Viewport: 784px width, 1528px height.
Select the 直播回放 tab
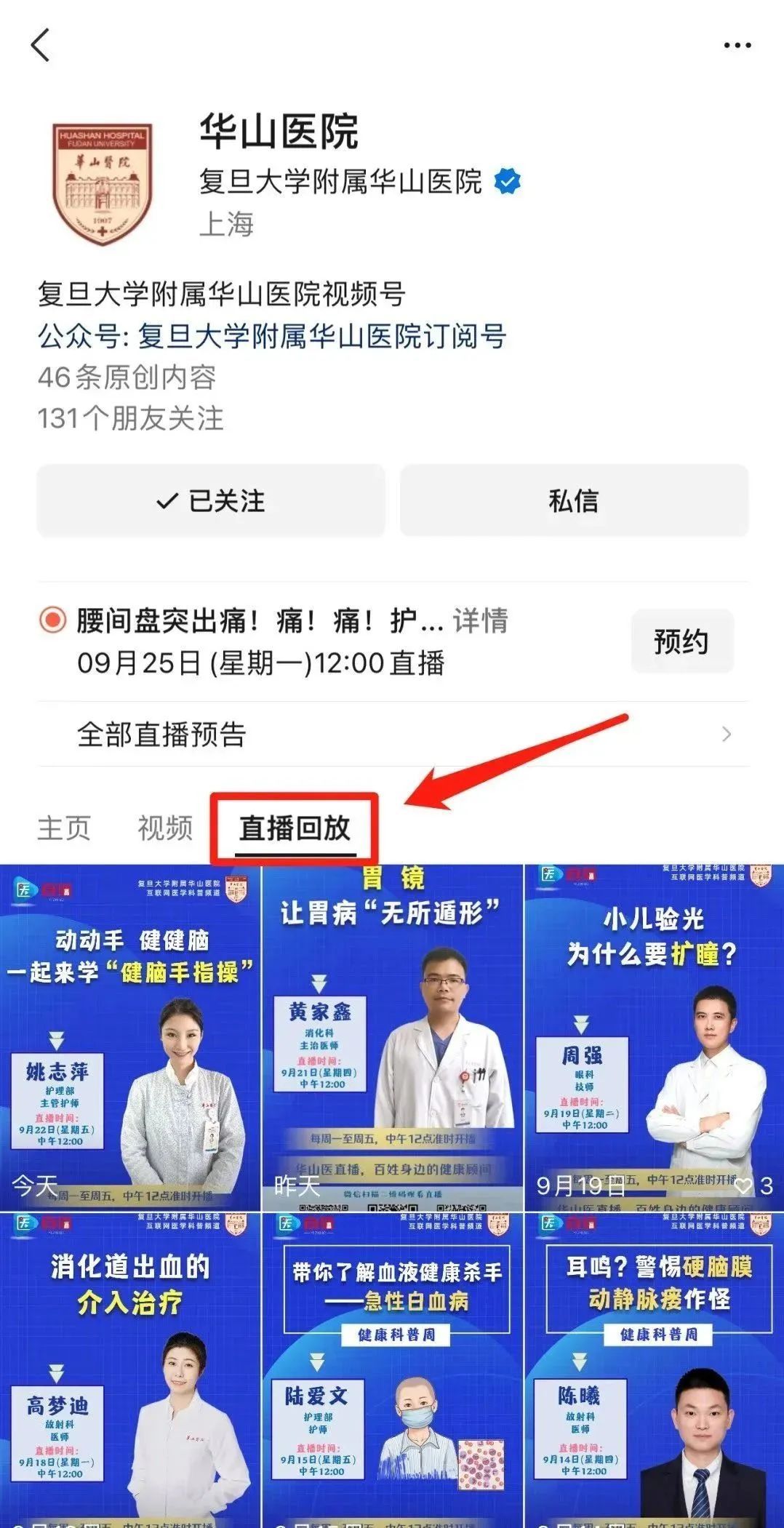(x=295, y=828)
